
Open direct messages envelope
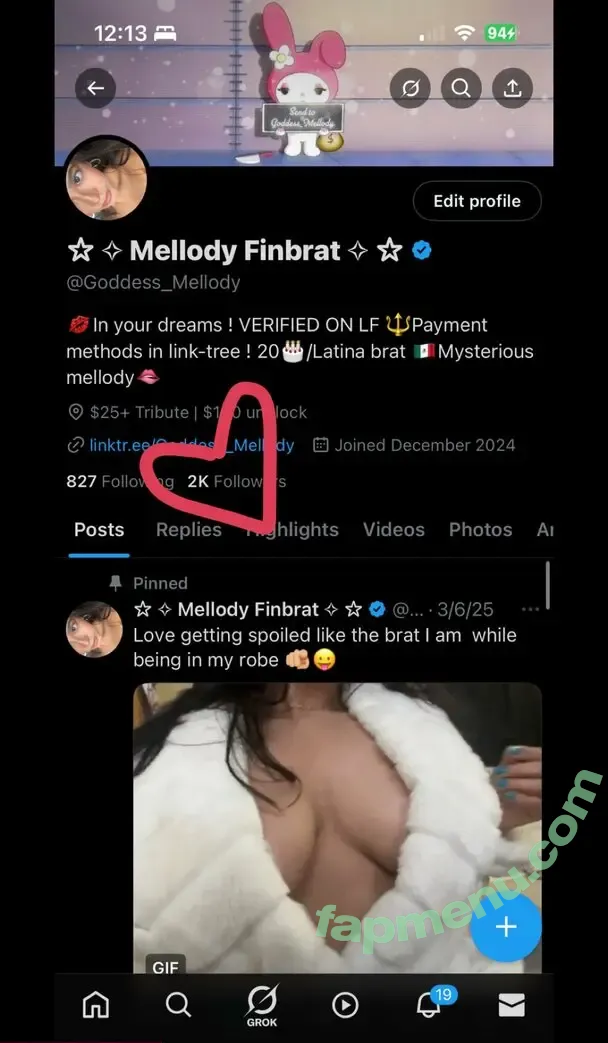511,1004
